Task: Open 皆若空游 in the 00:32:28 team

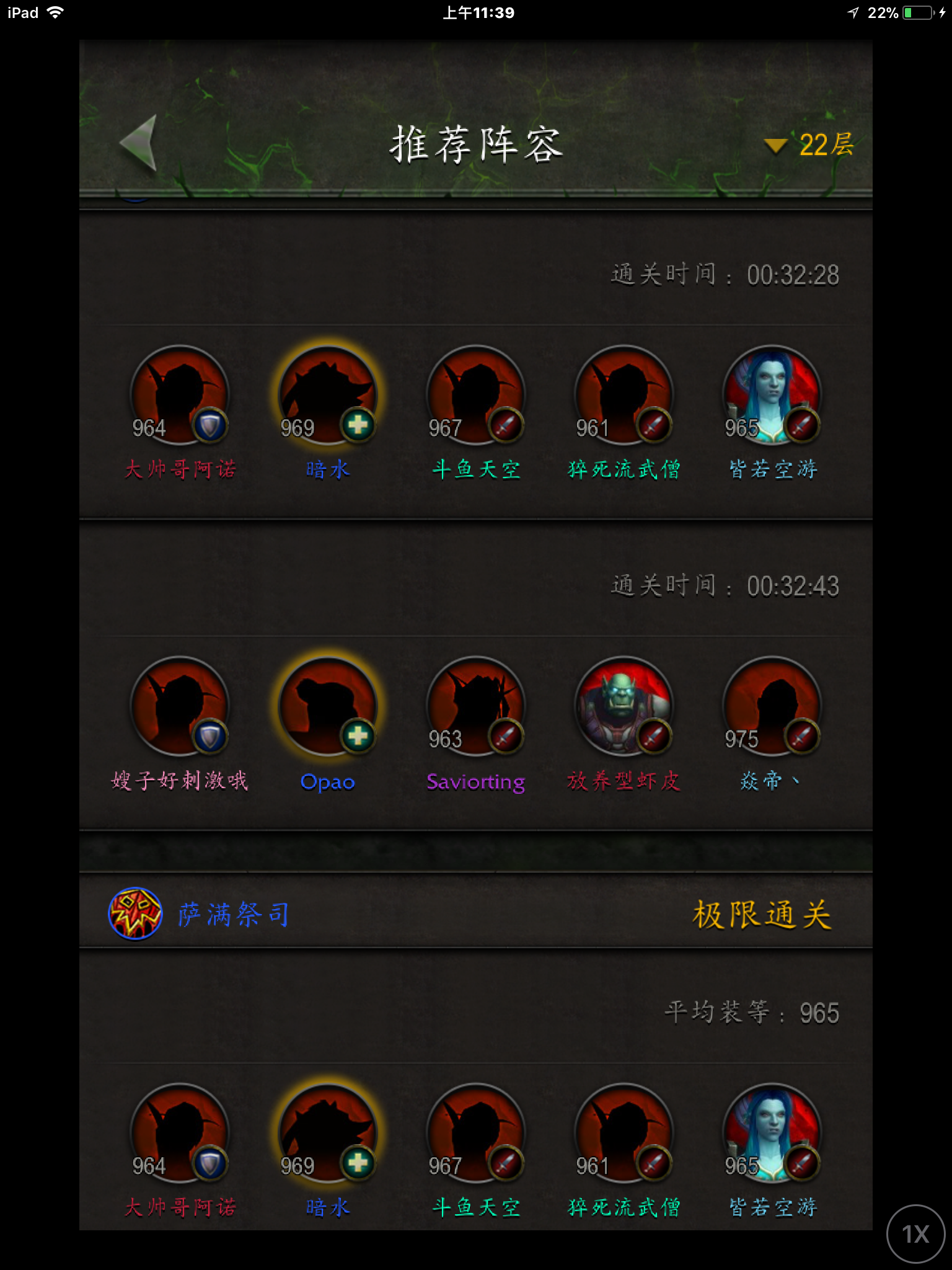Action: coord(772,395)
